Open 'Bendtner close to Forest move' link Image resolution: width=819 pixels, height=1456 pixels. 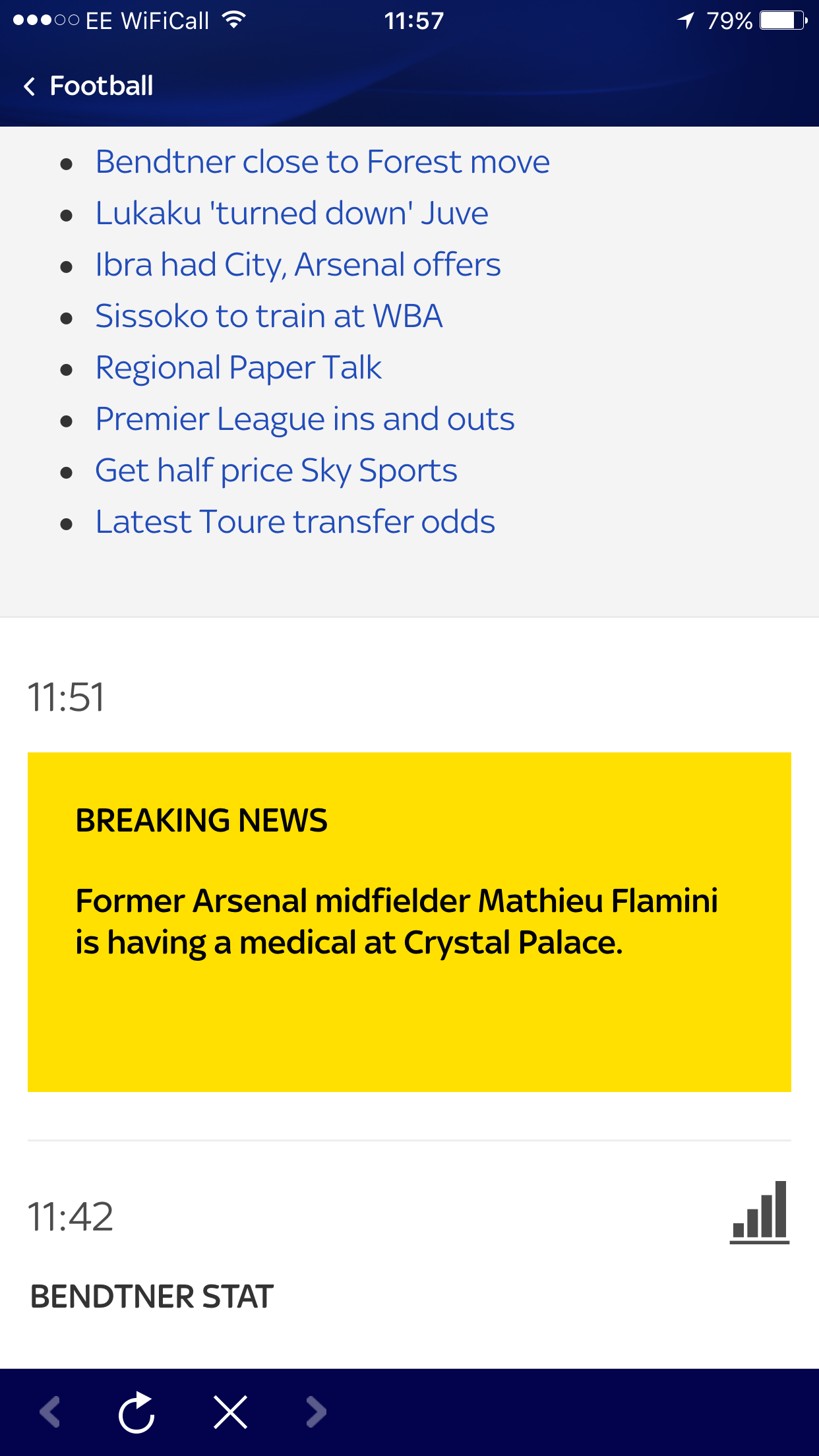322,162
